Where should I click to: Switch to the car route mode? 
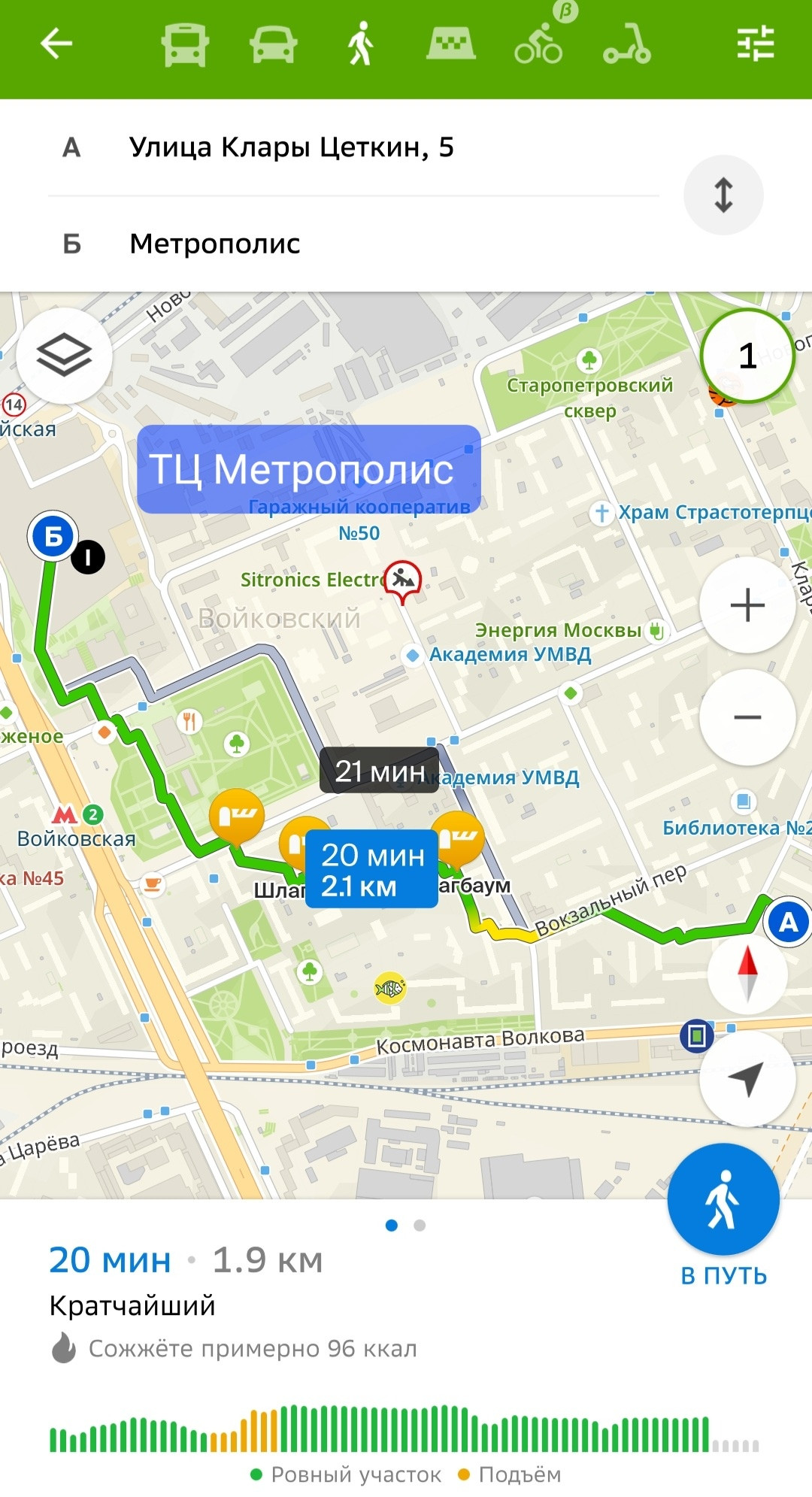pos(274,45)
